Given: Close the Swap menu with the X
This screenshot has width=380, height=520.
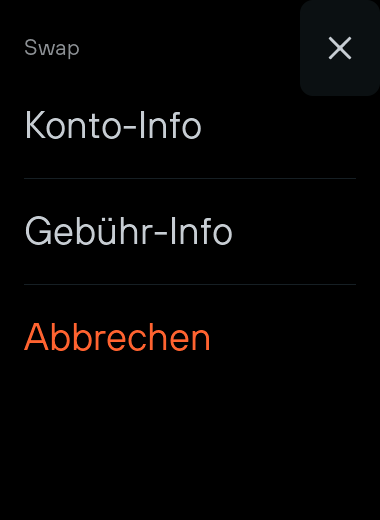Looking at the screenshot, I should pyautogui.click(x=340, y=48).
